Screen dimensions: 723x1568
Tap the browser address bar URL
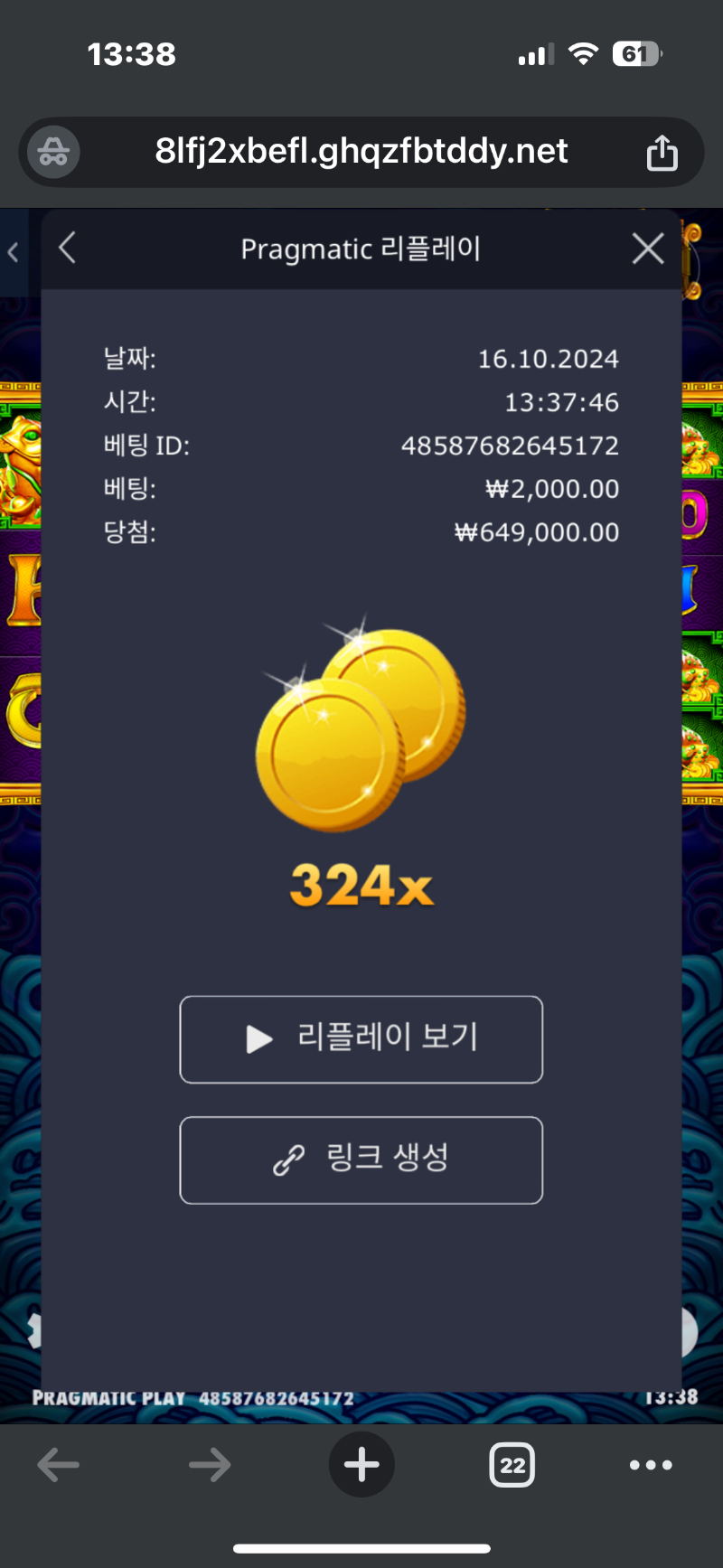[x=361, y=151]
